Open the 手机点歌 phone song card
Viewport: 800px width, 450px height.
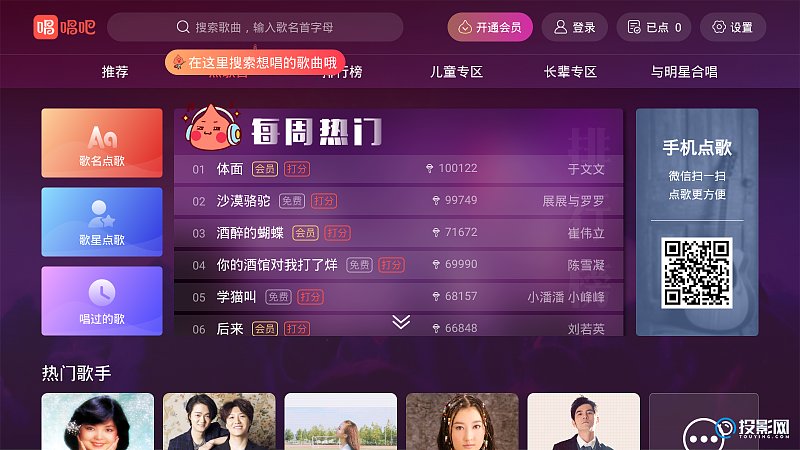(697, 222)
